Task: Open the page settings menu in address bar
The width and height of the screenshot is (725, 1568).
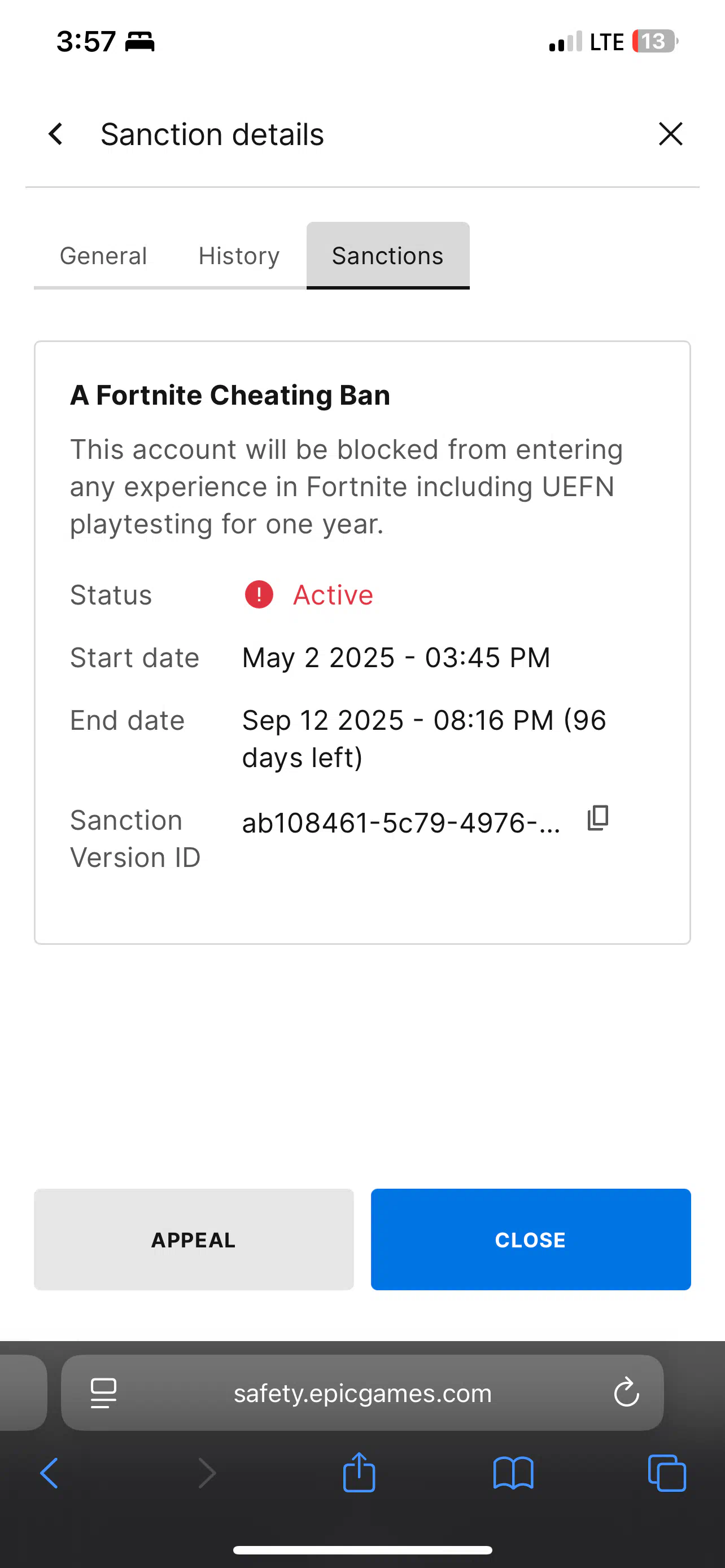Action: click(x=103, y=1392)
